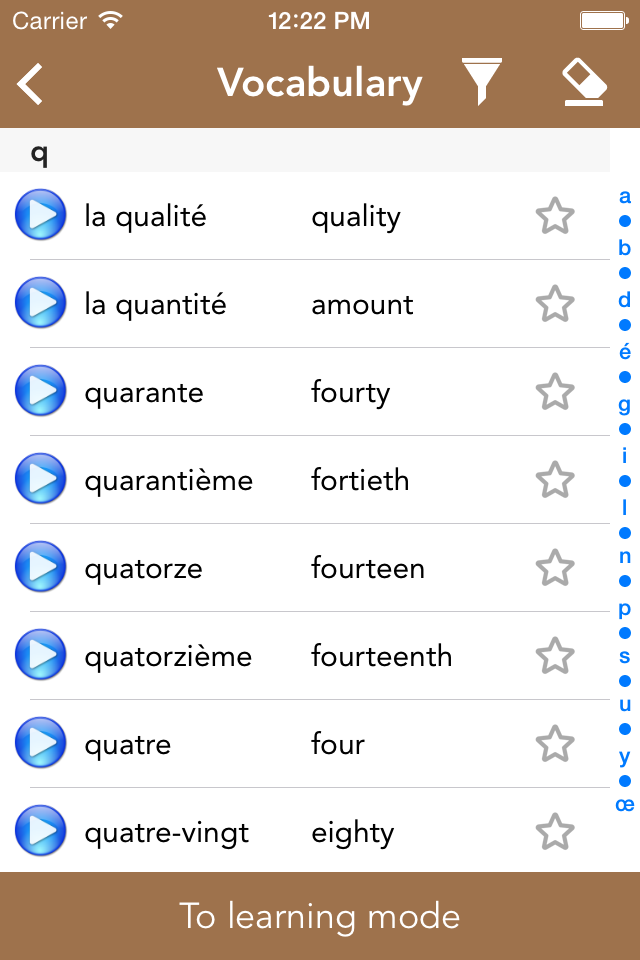Play audio for quatorze
The height and width of the screenshot is (960, 640).
[x=40, y=567]
